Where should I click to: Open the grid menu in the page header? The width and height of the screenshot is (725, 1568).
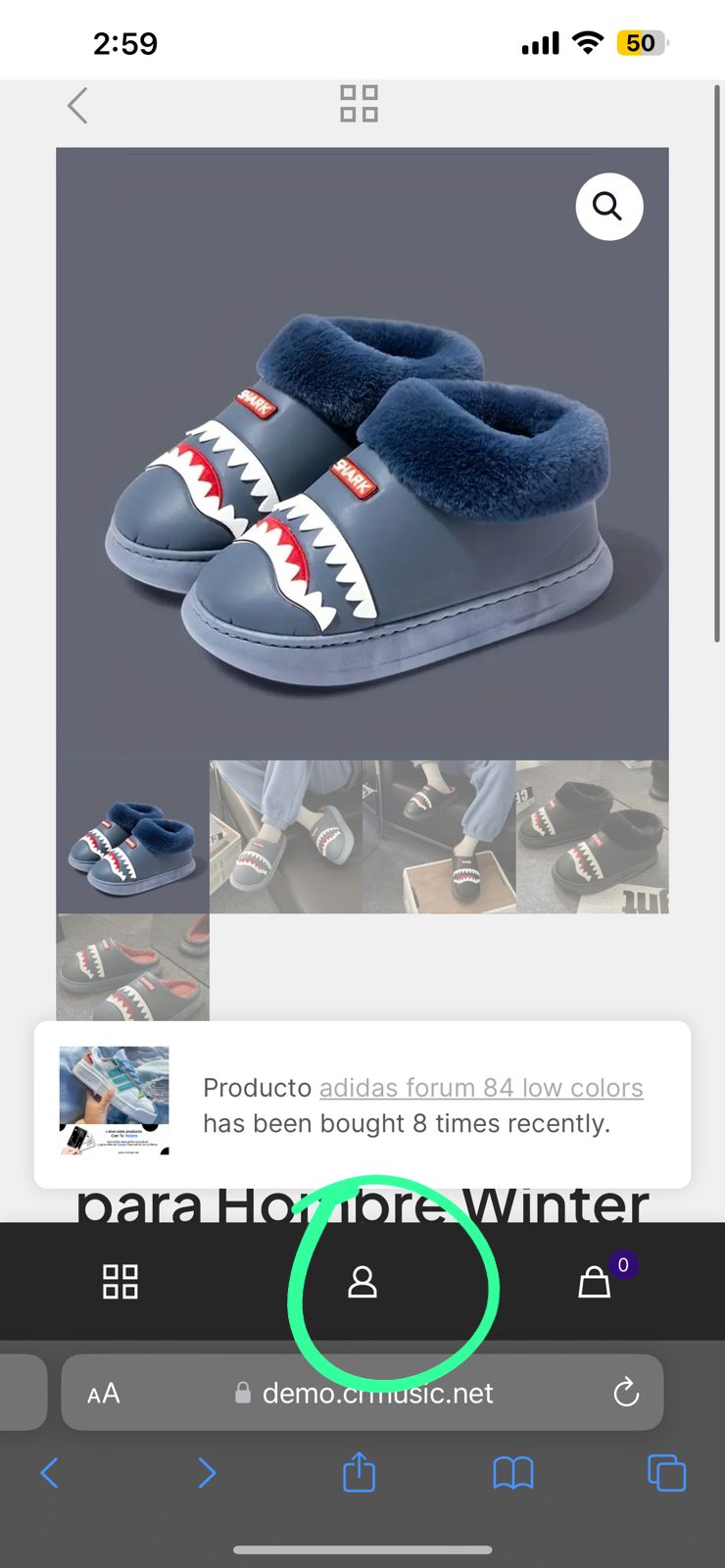click(x=359, y=104)
